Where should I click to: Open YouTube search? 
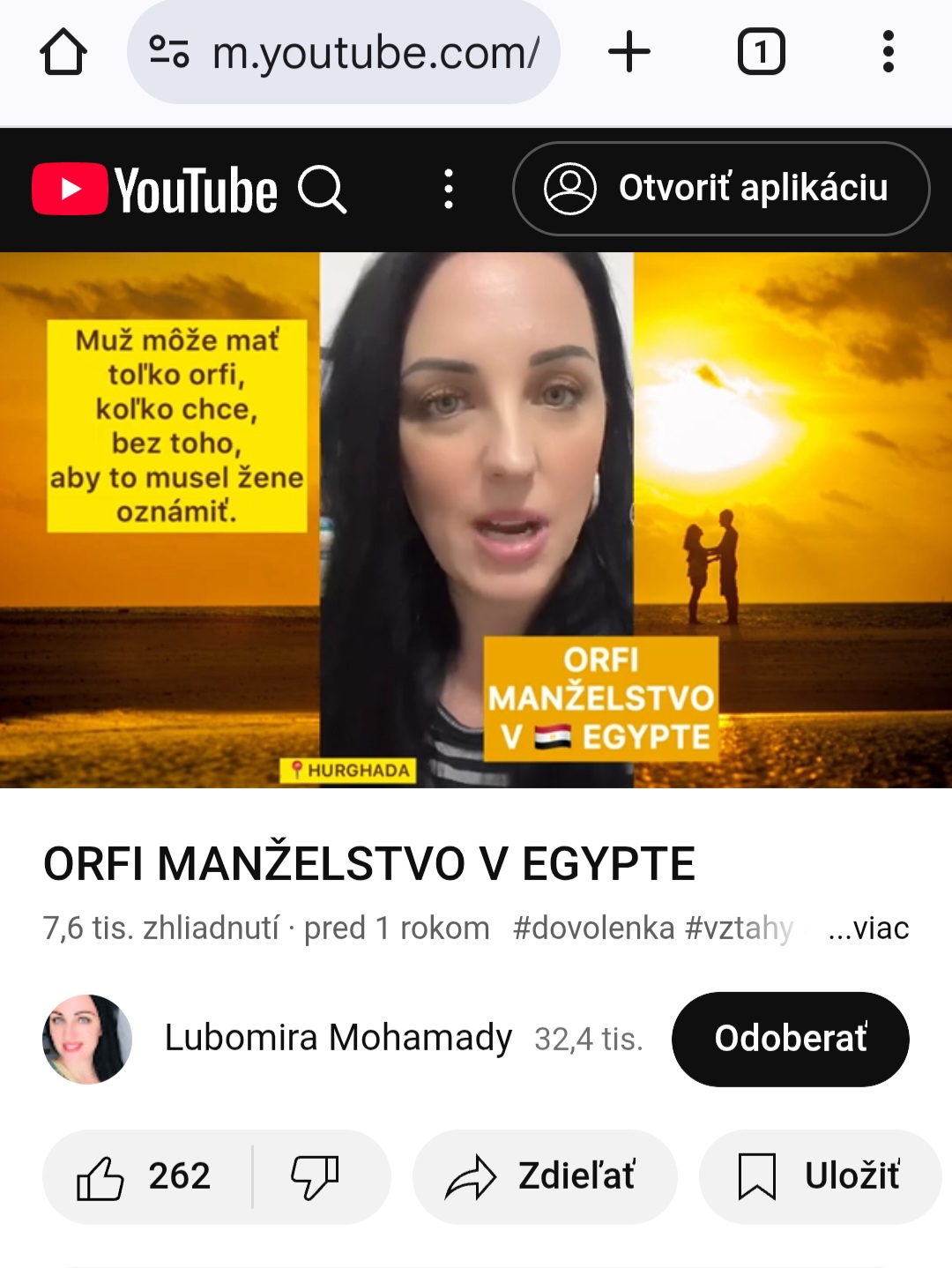click(323, 190)
